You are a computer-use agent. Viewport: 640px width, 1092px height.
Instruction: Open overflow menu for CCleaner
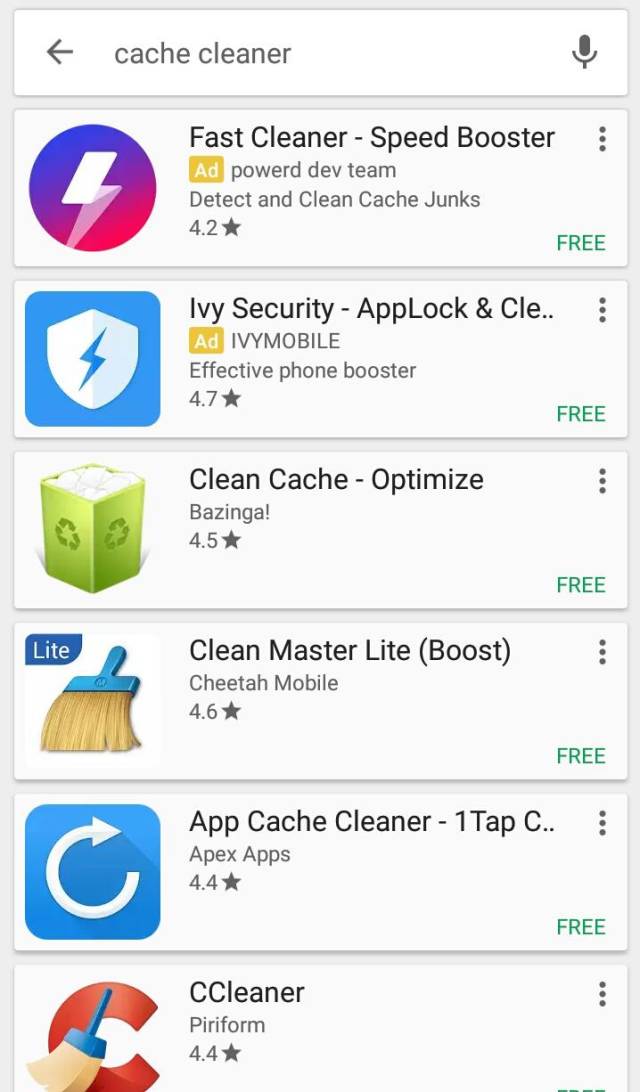602,994
